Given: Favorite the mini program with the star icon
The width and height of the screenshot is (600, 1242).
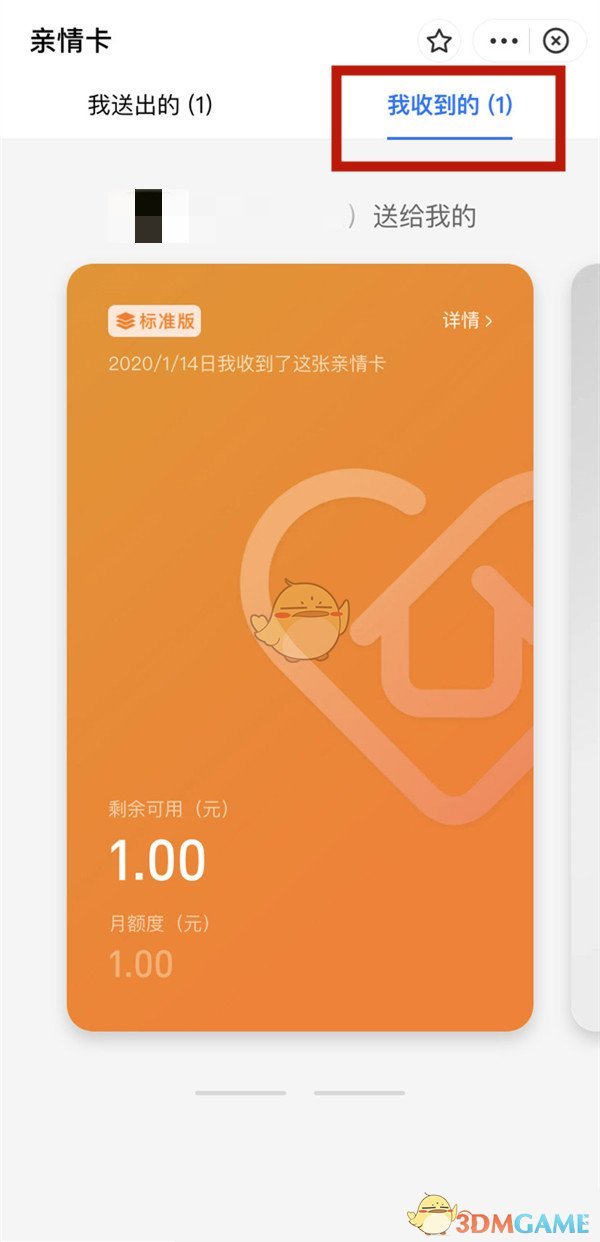Looking at the screenshot, I should (439, 41).
